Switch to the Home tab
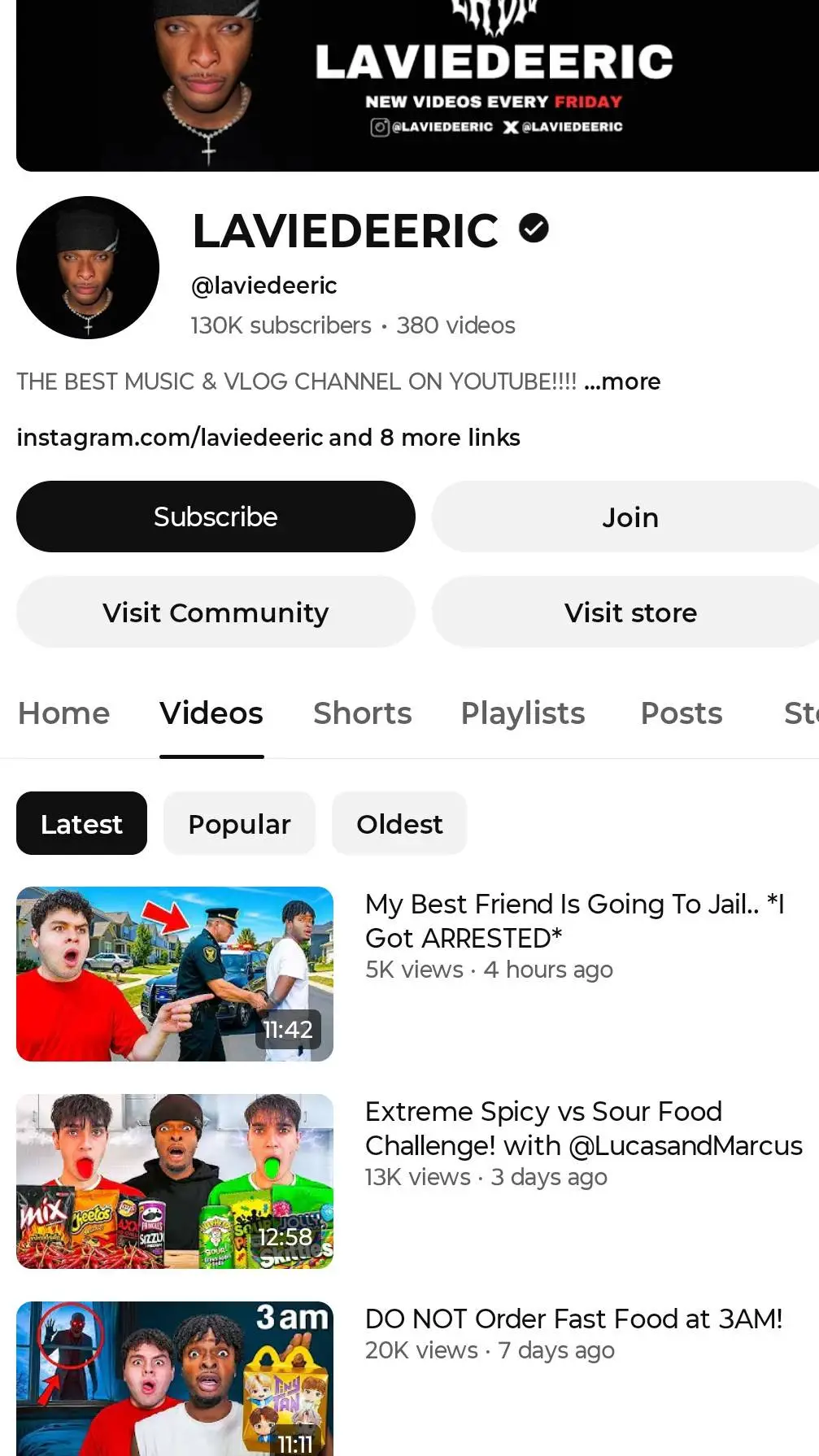The width and height of the screenshot is (819, 1456). tap(64, 713)
